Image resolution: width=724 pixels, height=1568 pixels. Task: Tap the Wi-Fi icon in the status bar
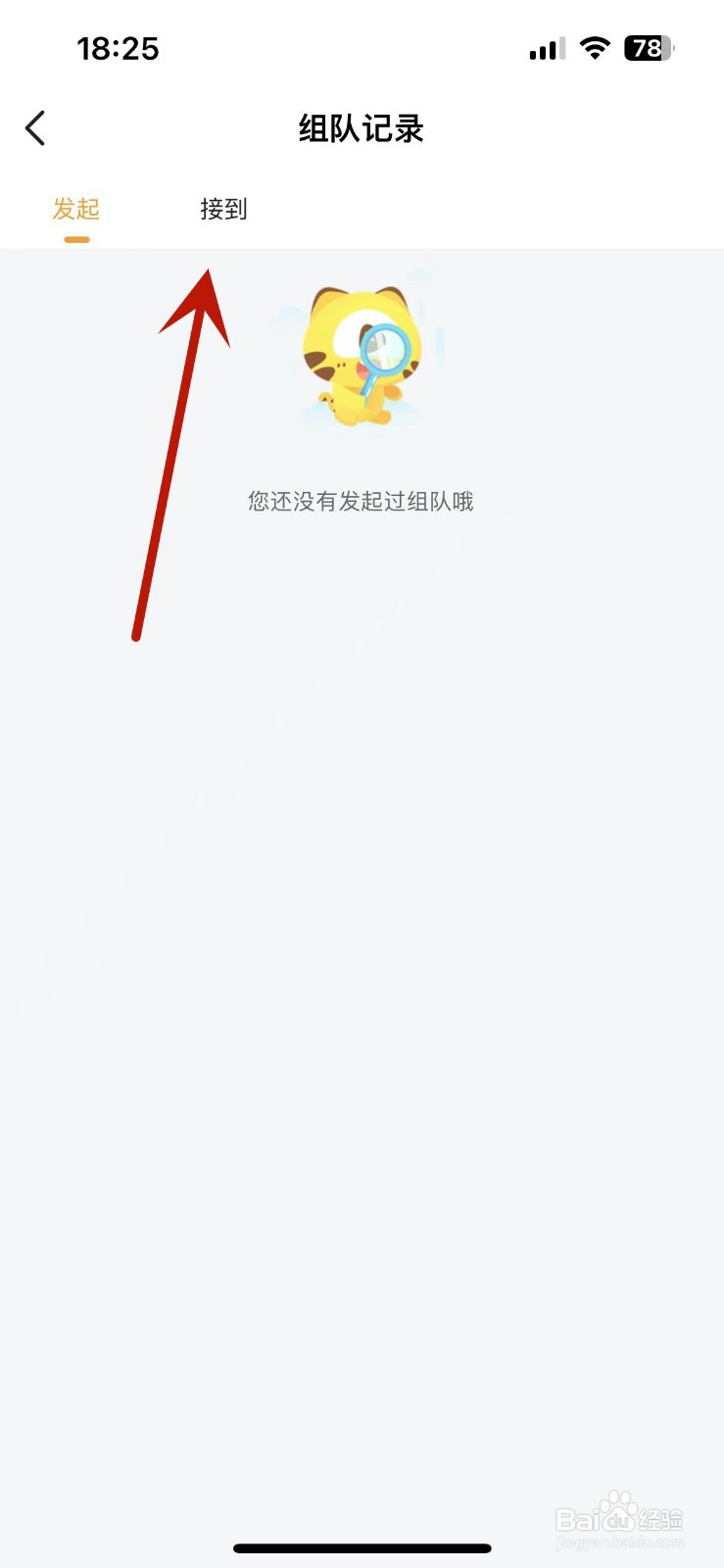pos(596,47)
